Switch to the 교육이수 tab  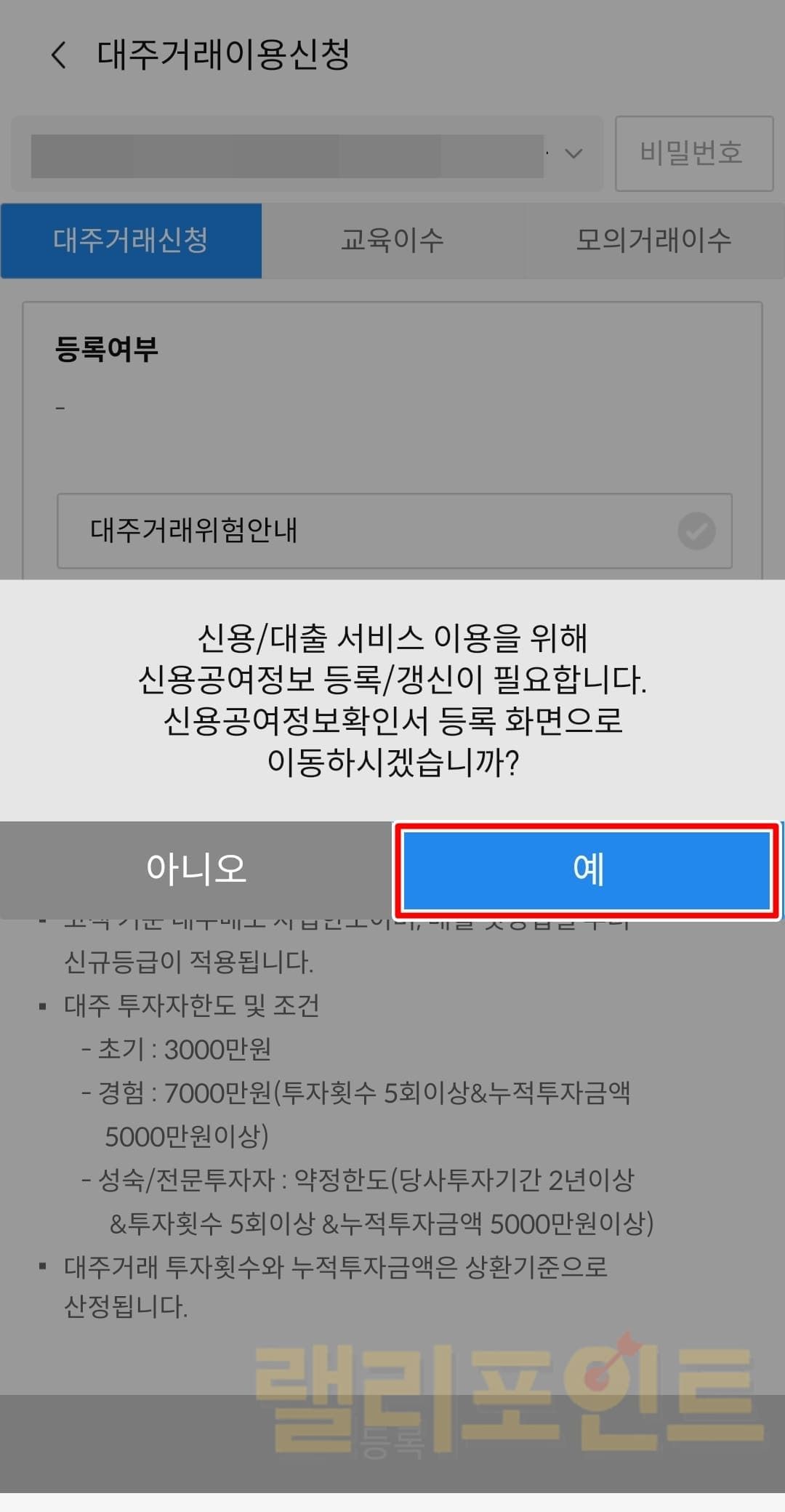[392, 241]
